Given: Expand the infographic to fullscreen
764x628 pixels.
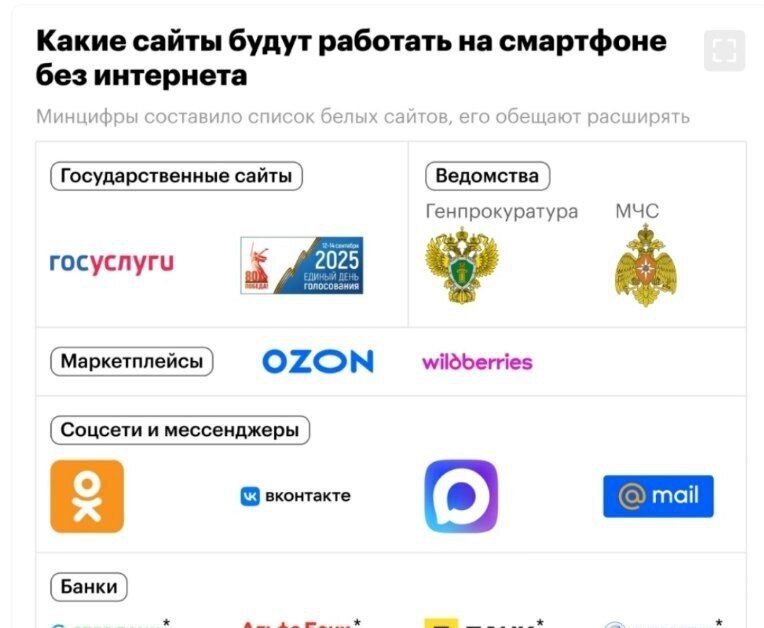Looking at the screenshot, I should [724, 51].
